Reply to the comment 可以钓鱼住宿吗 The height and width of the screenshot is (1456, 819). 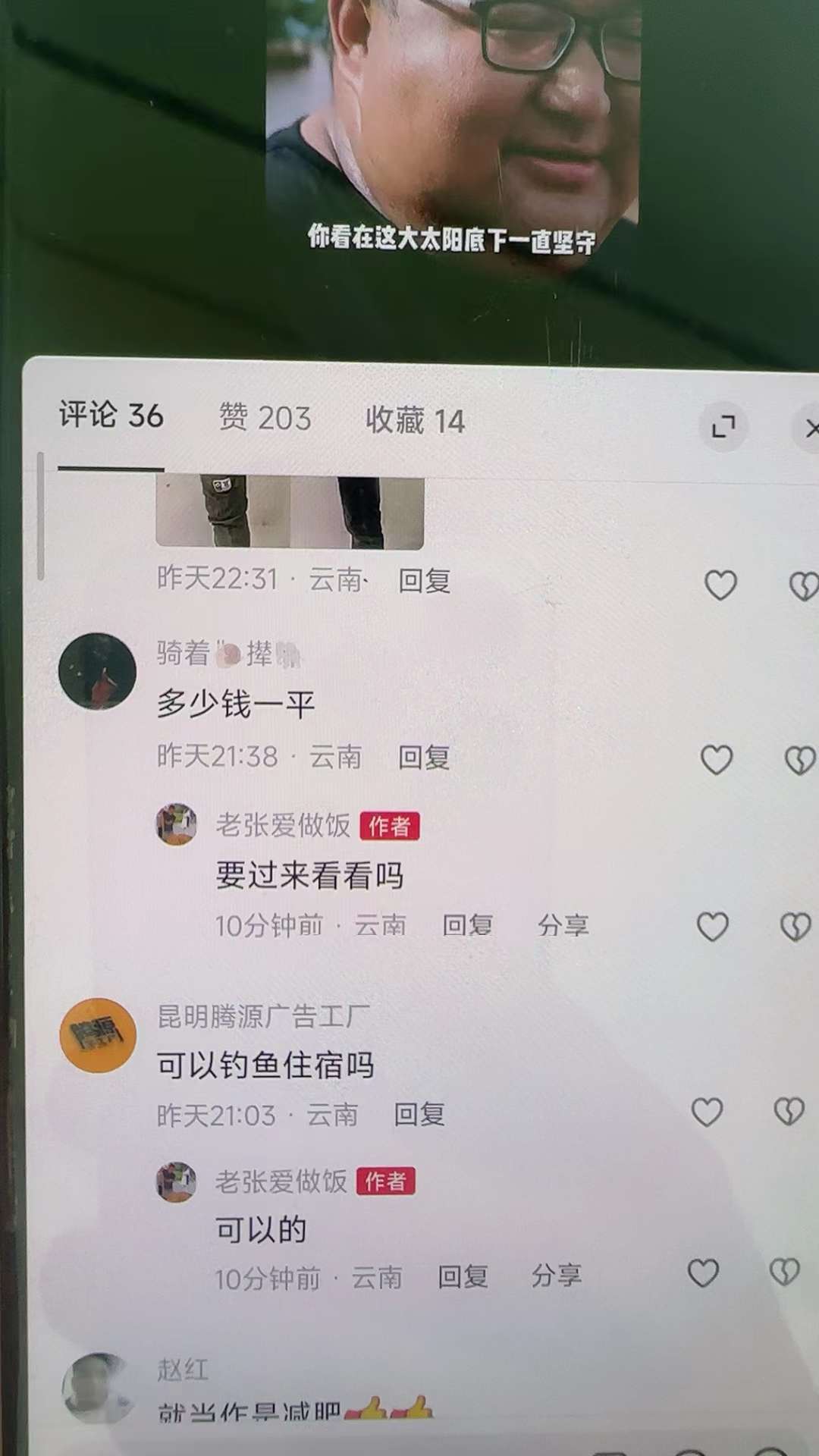click(419, 1114)
